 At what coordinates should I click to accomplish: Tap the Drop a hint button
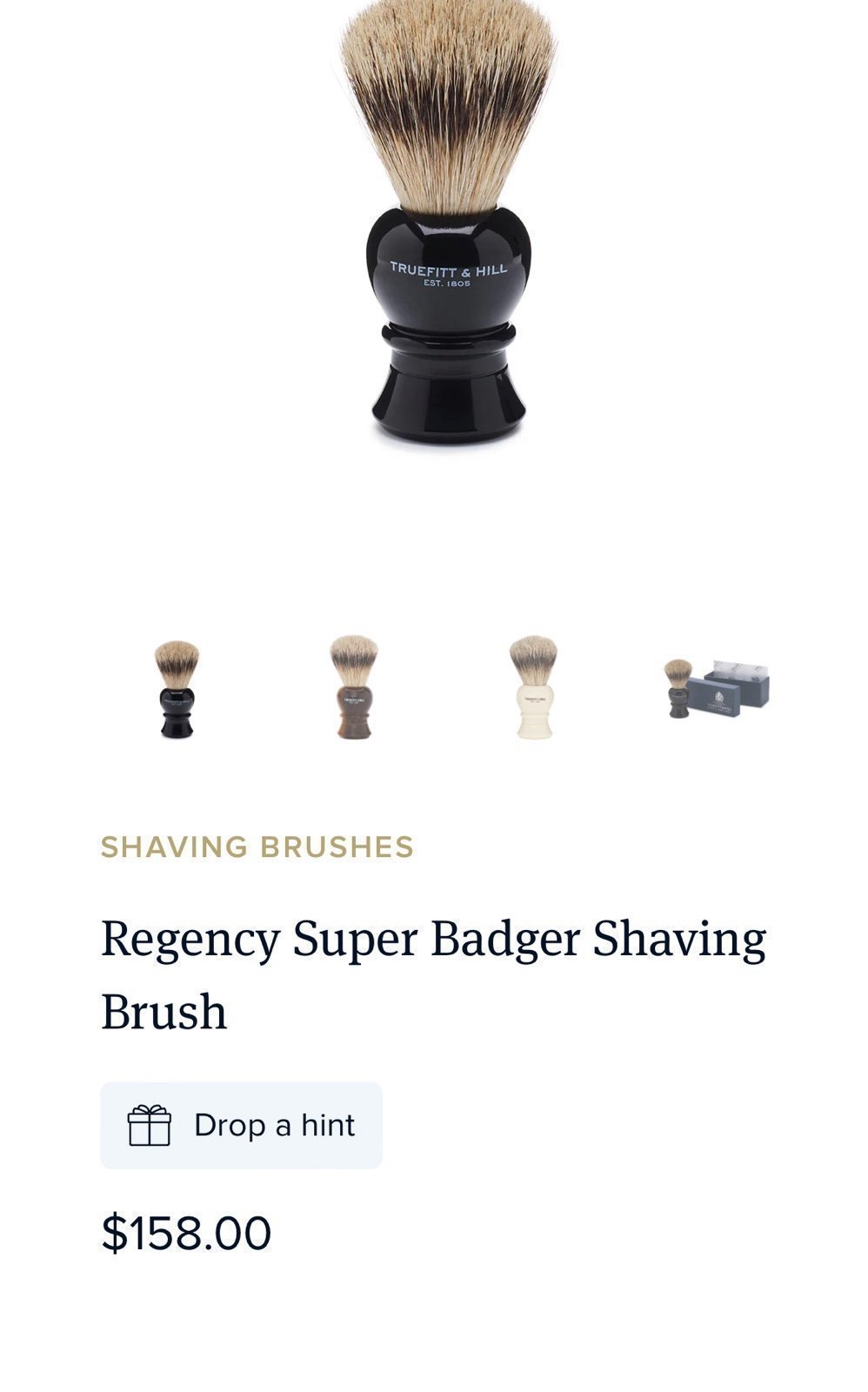pos(241,1125)
